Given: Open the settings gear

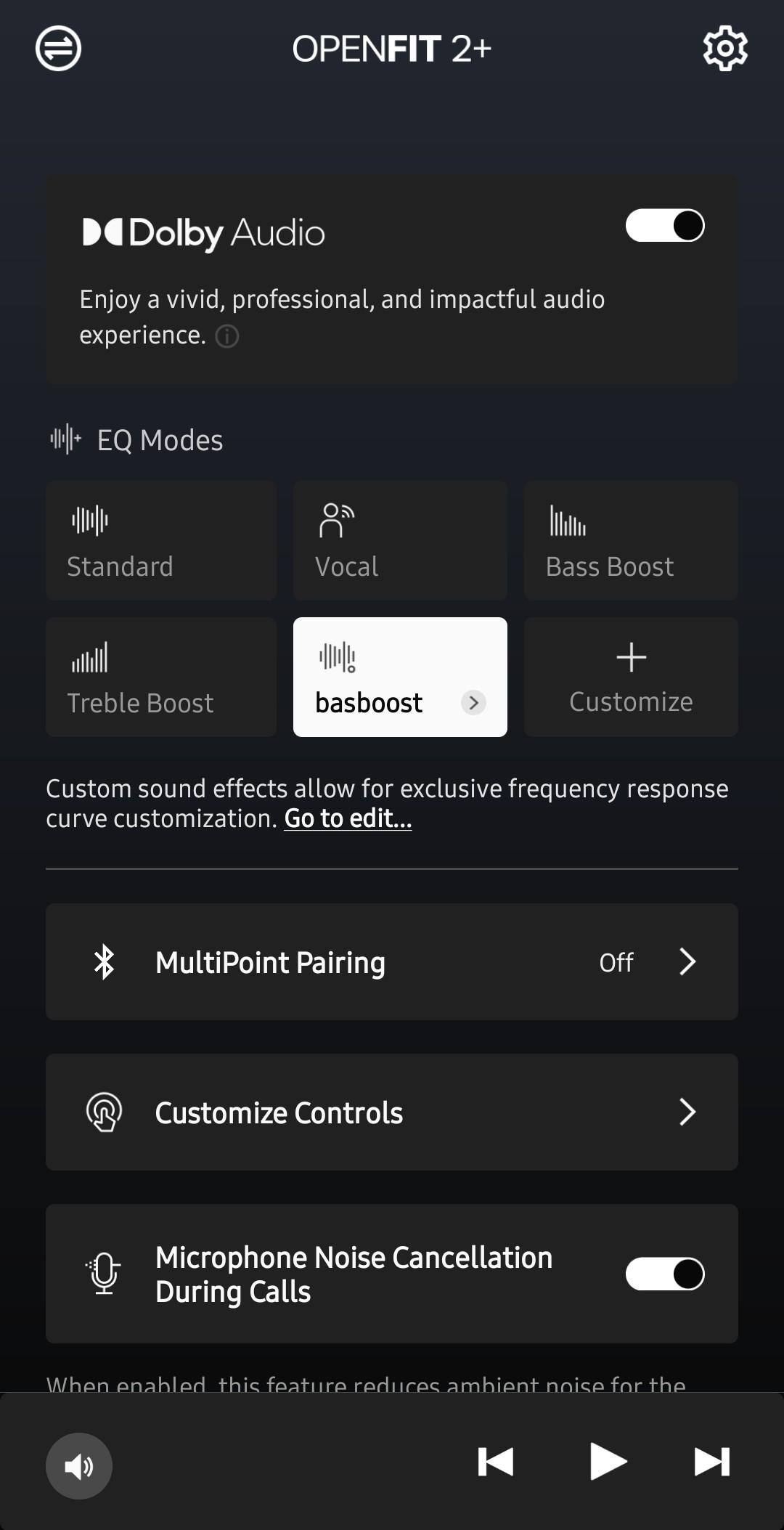Looking at the screenshot, I should pos(724,49).
